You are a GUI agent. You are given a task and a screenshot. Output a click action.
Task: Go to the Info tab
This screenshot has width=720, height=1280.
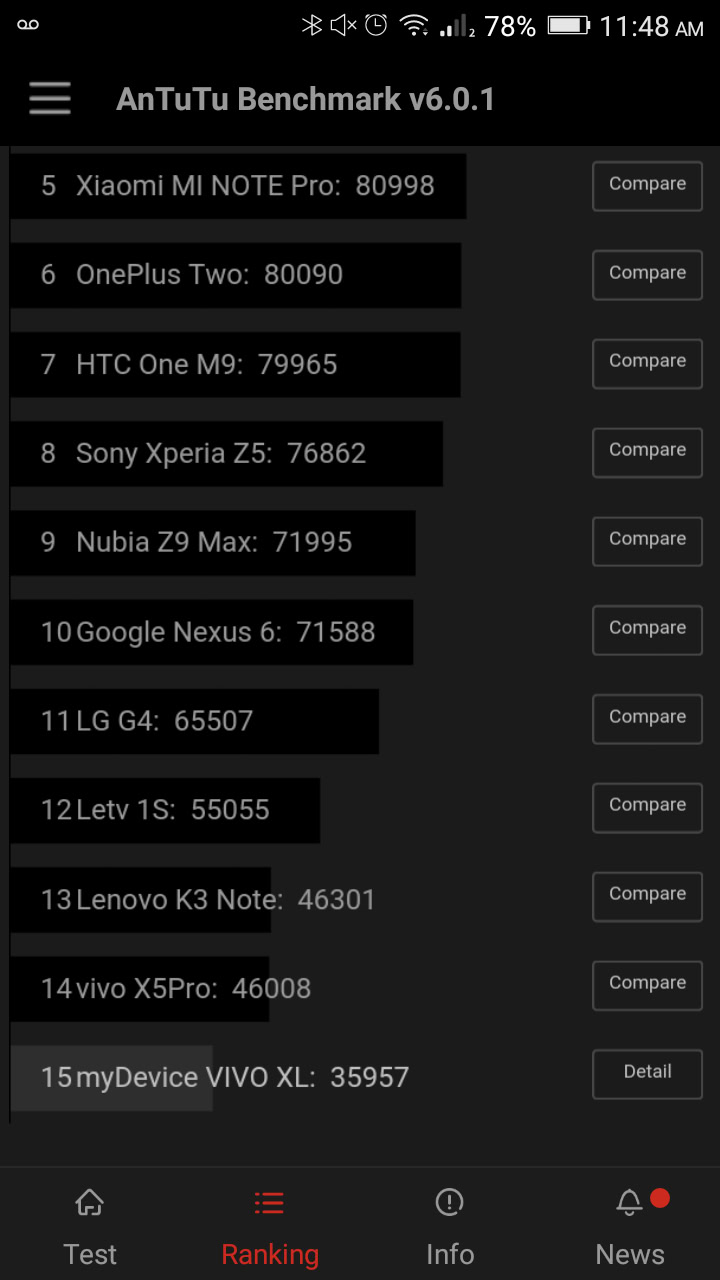click(x=450, y=1226)
